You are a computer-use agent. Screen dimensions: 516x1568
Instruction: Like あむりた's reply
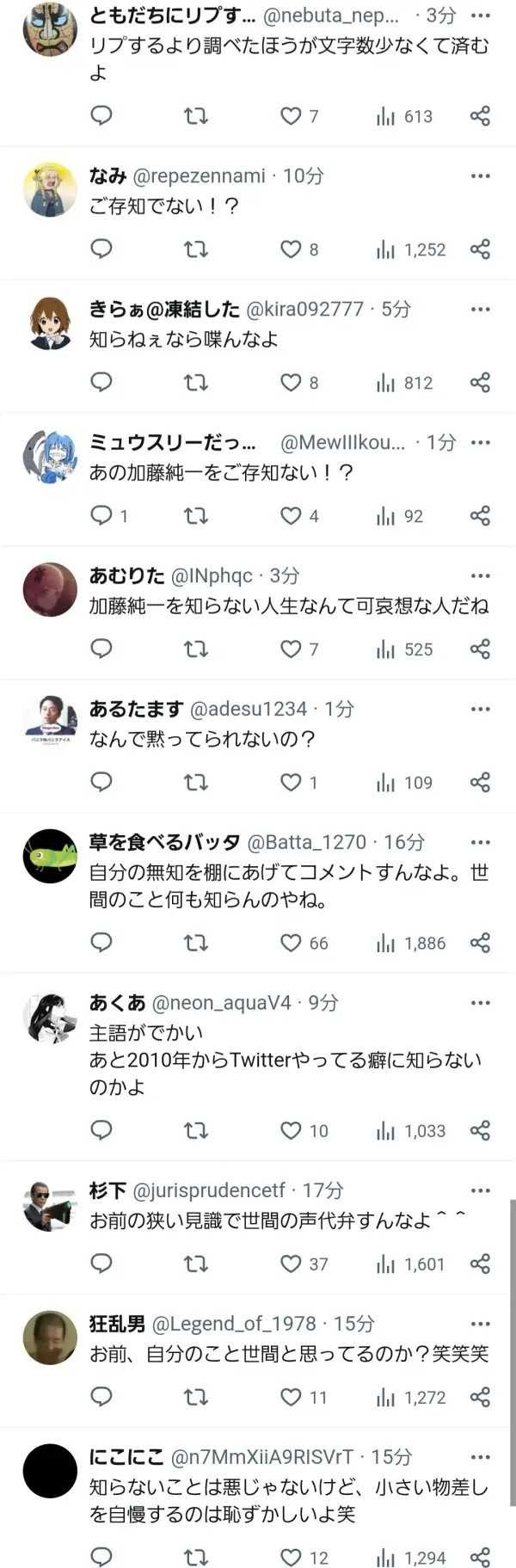click(292, 649)
